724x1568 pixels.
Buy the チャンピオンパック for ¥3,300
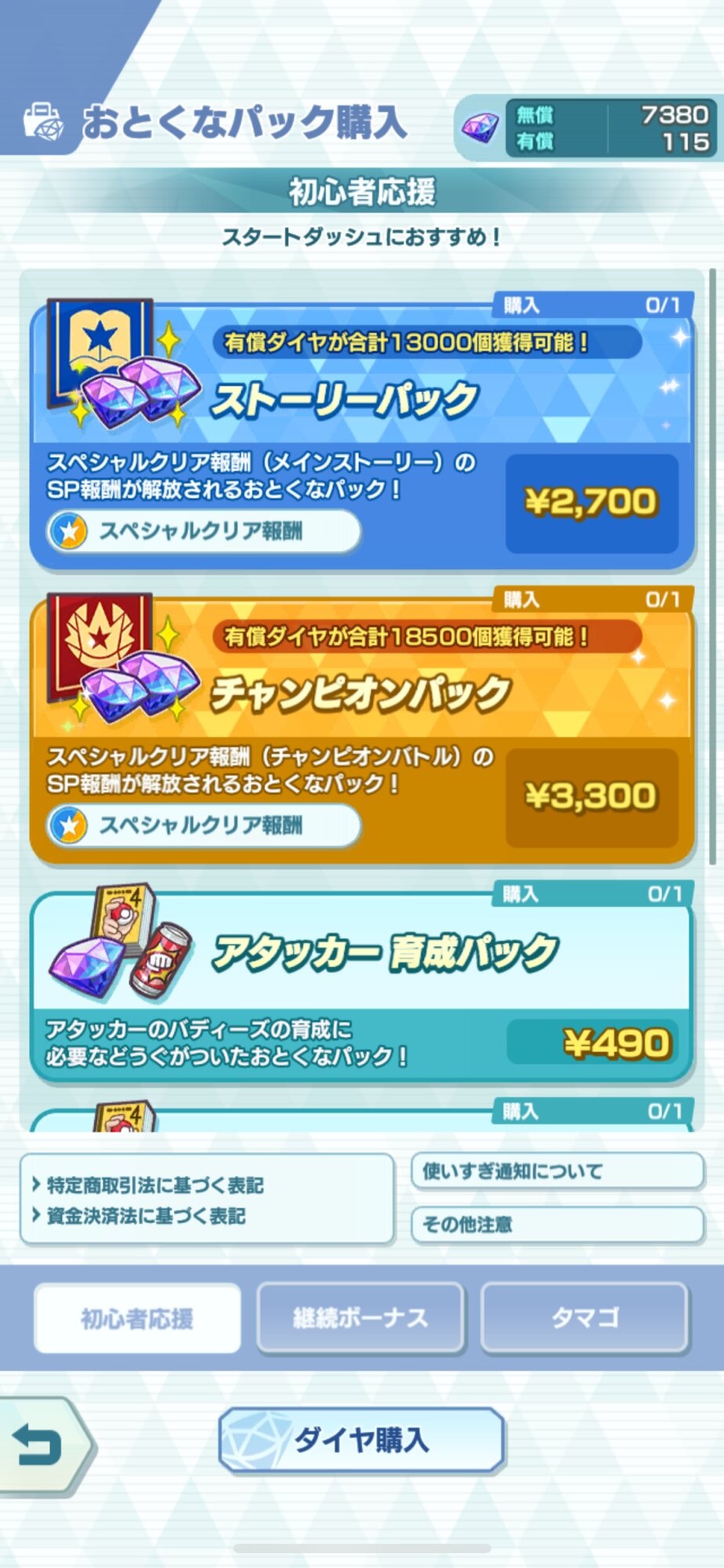click(592, 797)
